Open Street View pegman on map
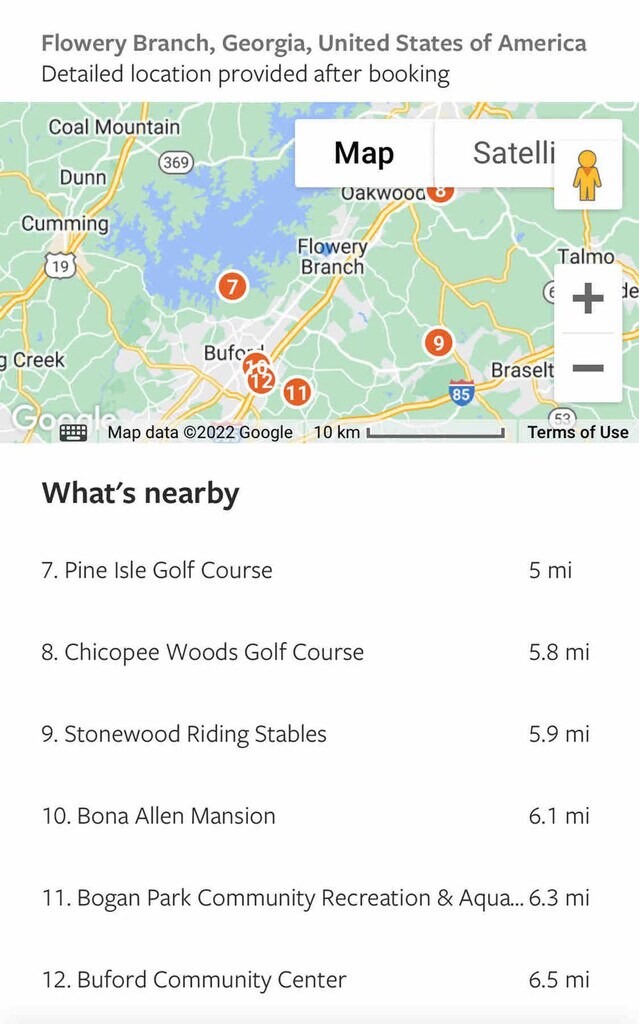 (587, 176)
